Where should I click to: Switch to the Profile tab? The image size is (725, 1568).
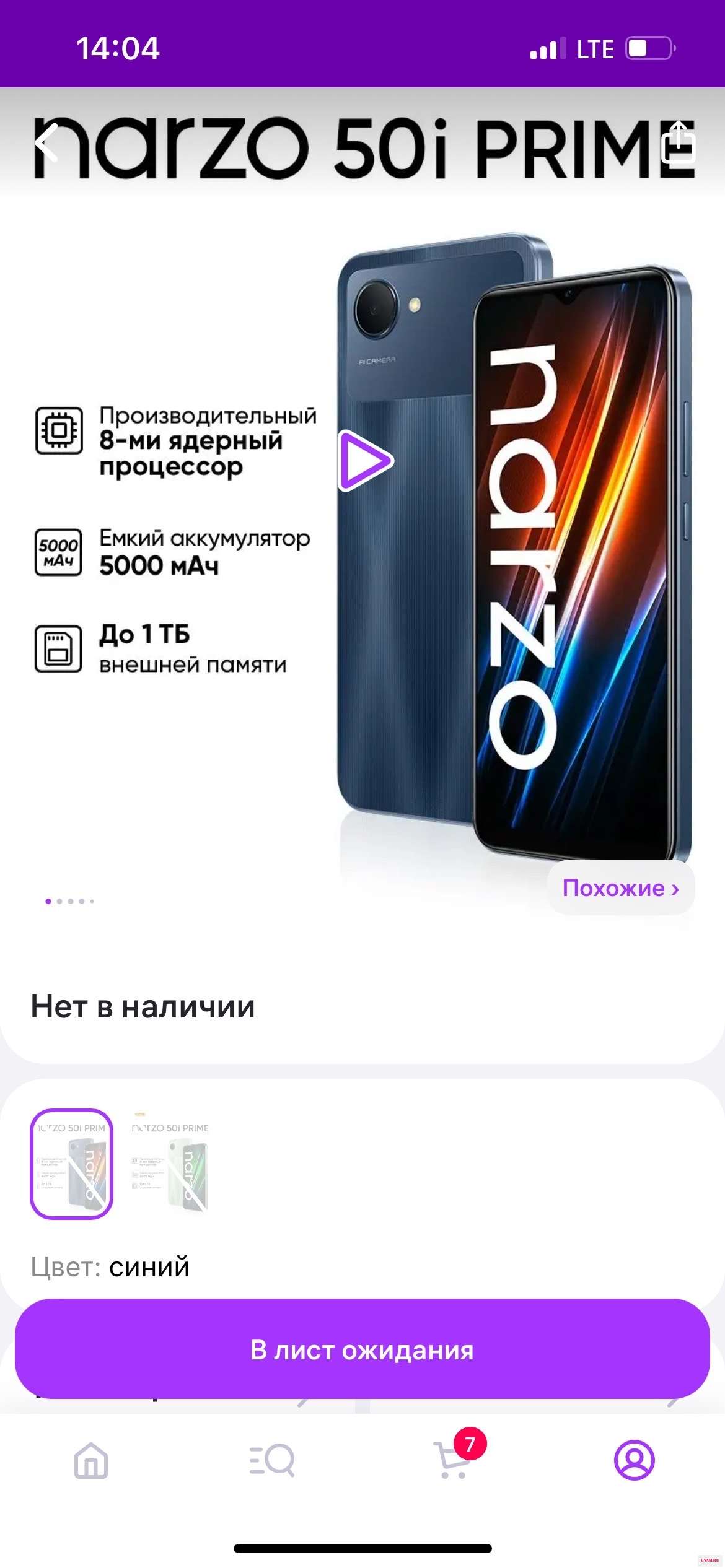634,1460
